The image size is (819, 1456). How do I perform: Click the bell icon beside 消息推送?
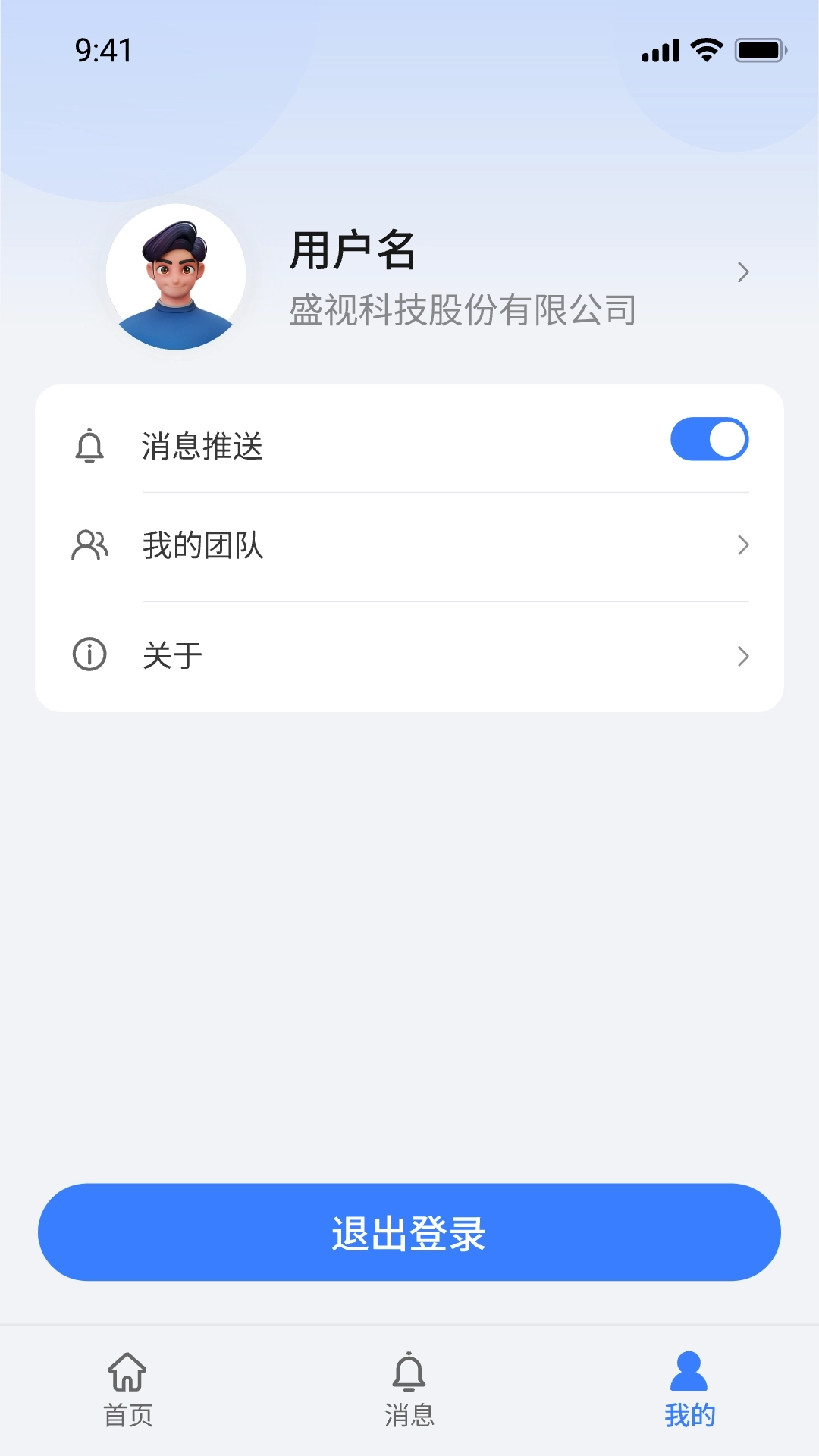89,444
